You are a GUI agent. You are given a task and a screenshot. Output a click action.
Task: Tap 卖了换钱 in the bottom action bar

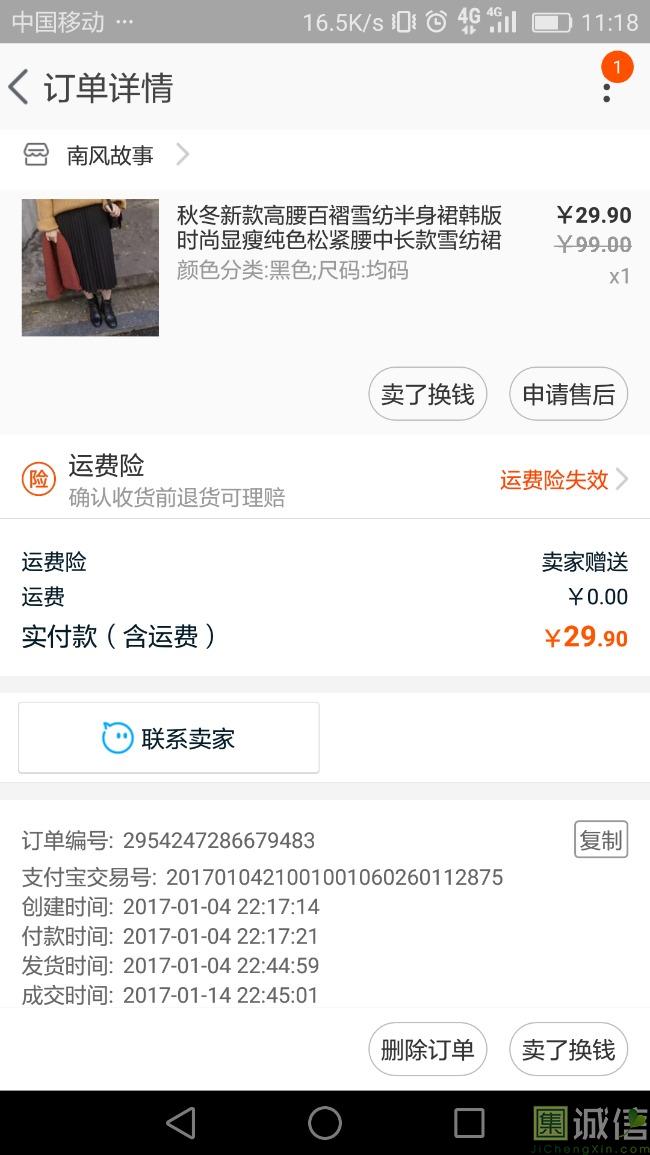[x=568, y=1050]
